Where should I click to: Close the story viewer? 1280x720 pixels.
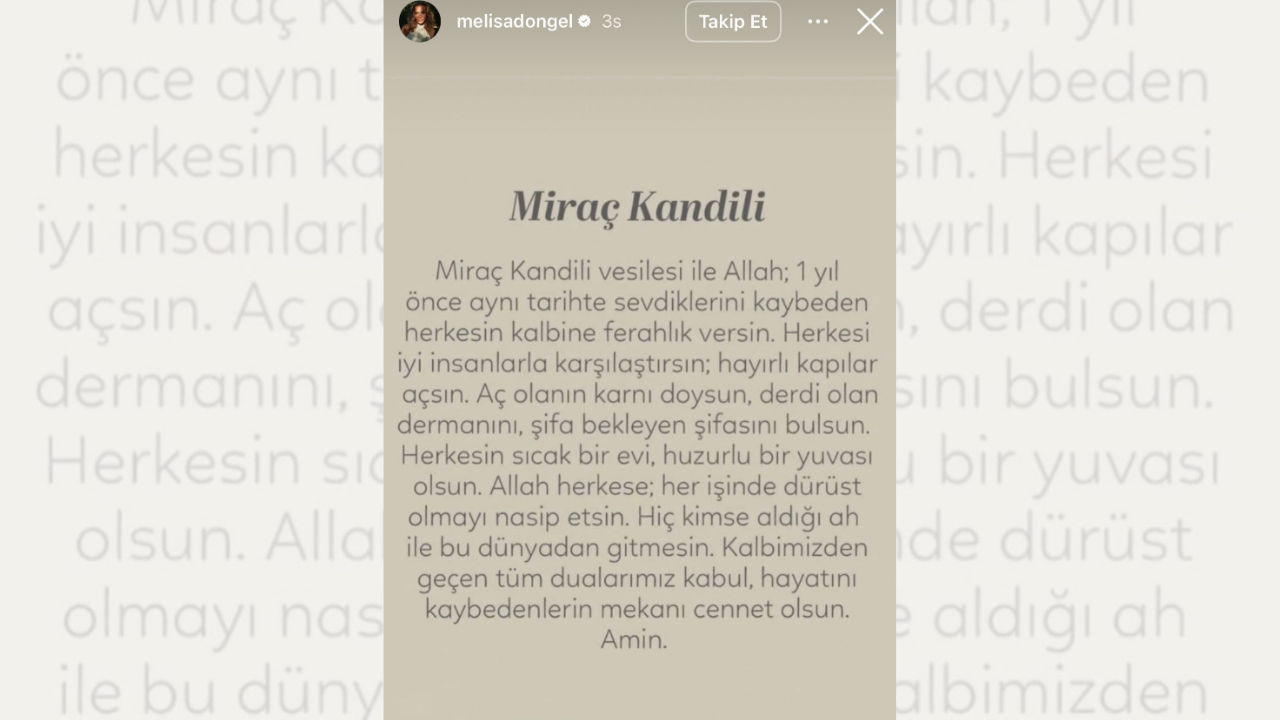(x=870, y=21)
